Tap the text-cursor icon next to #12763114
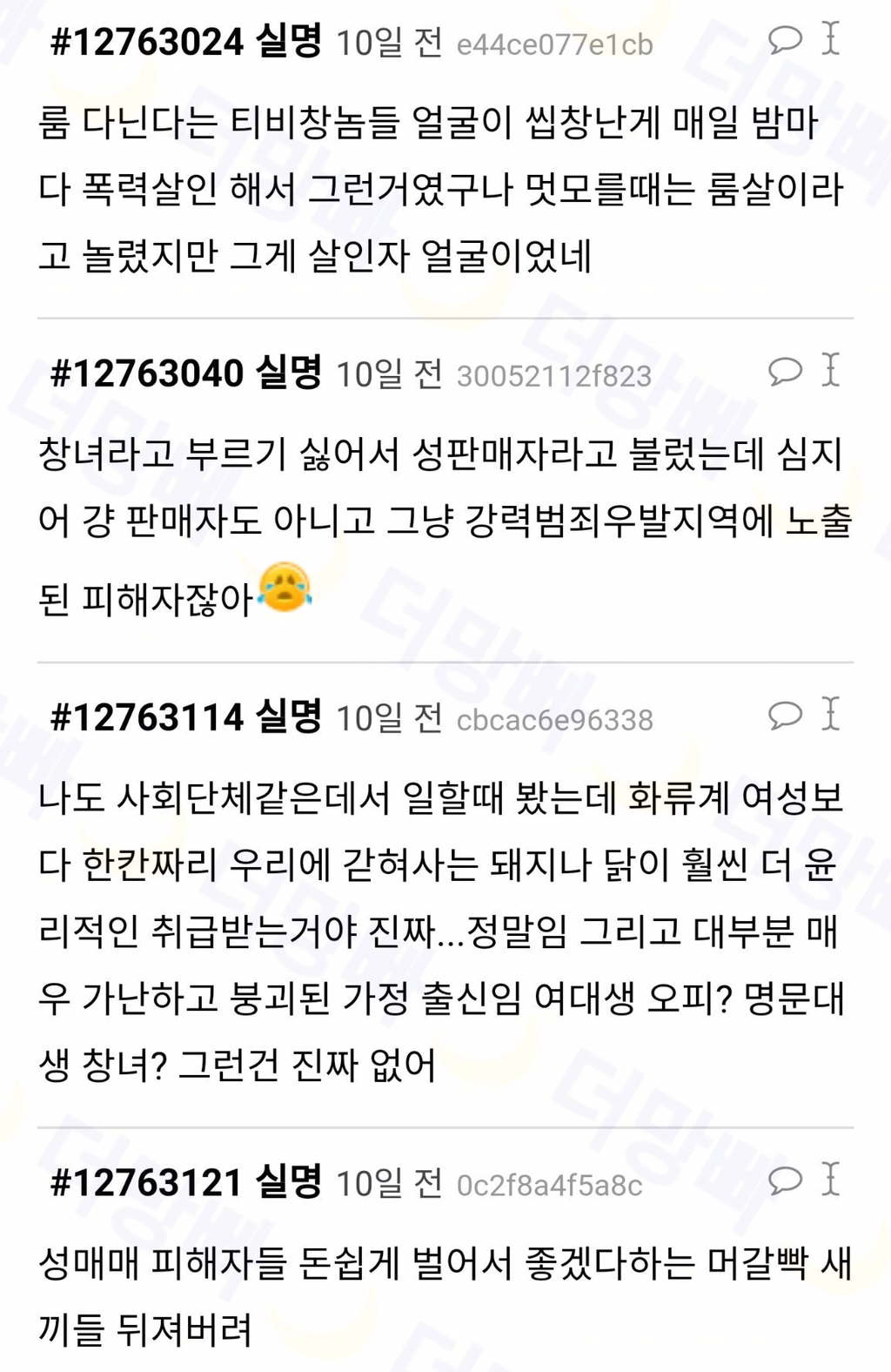This screenshot has height=1372, width=891. (x=831, y=713)
